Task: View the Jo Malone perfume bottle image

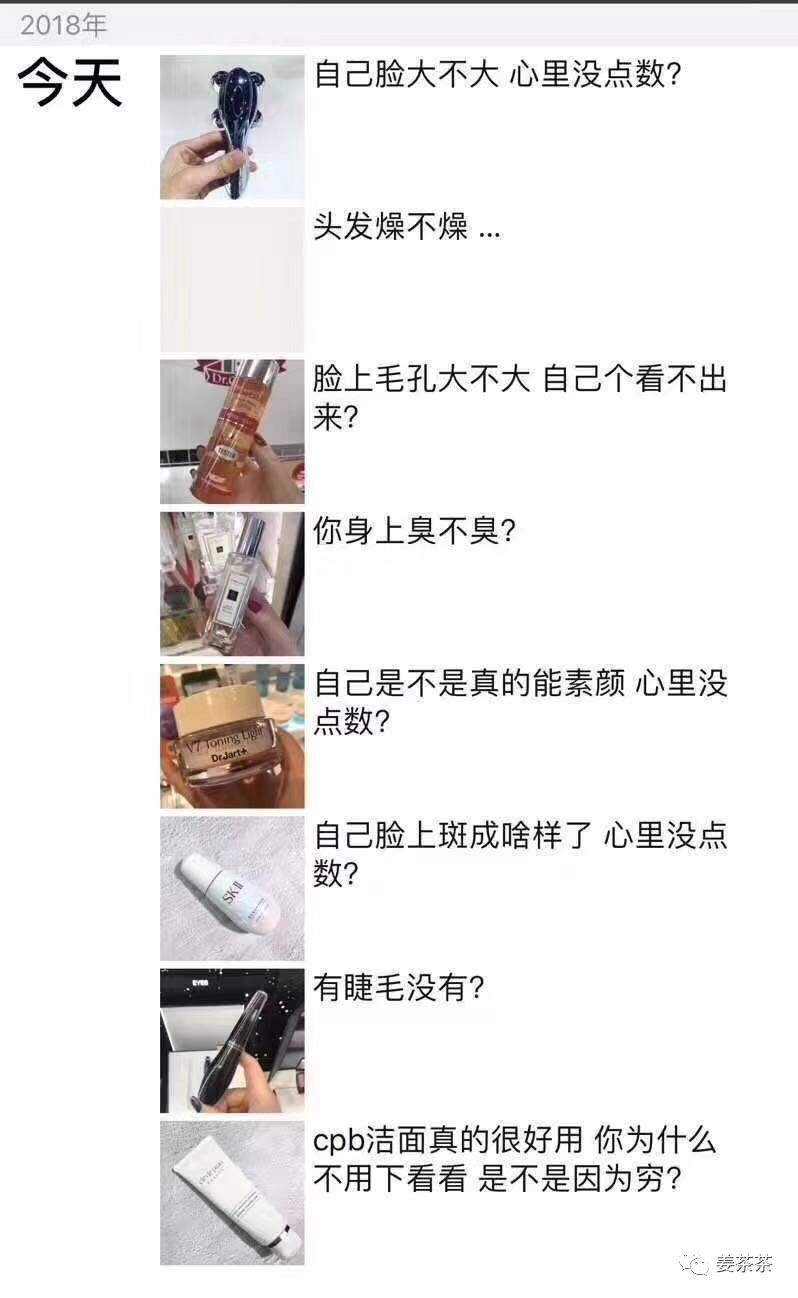Action: (x=231, y=584)
